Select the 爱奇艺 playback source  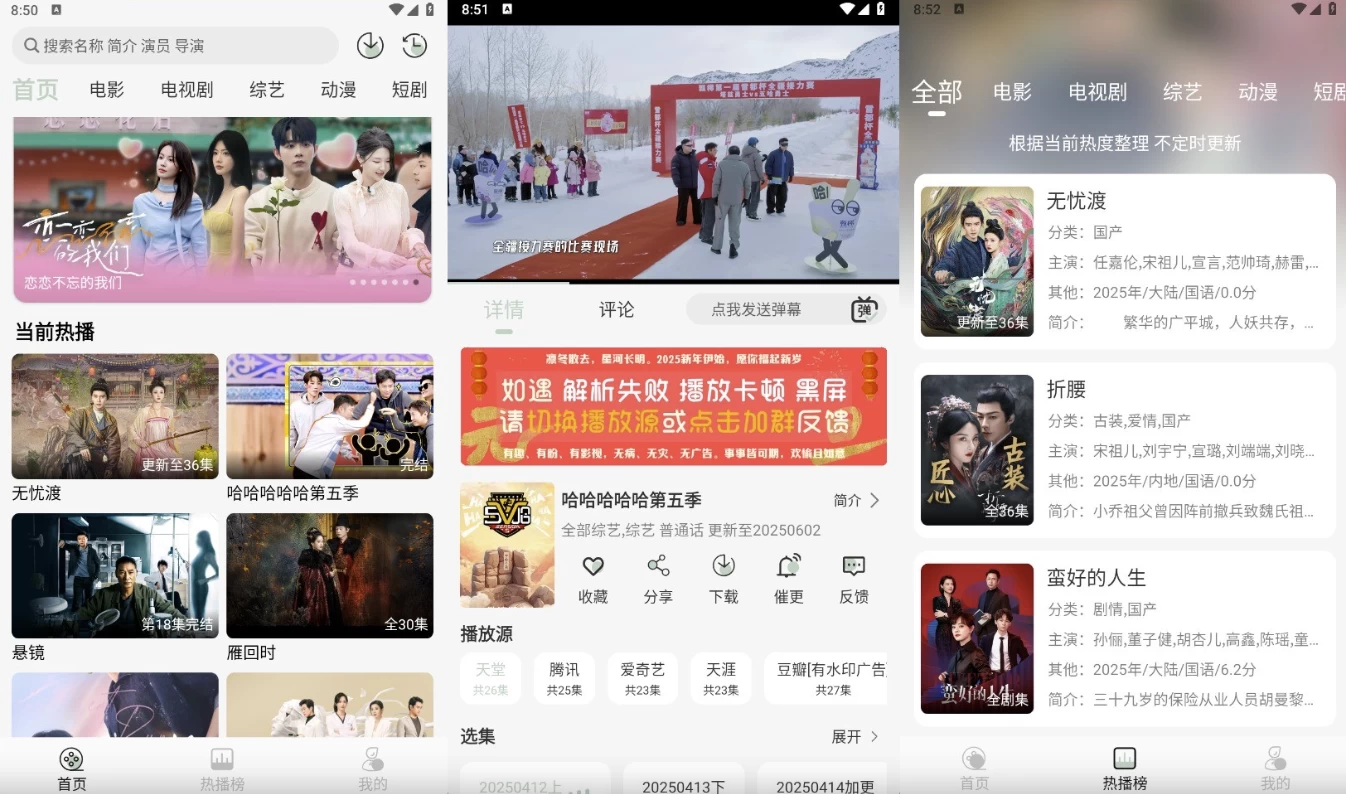coord(642,678)
